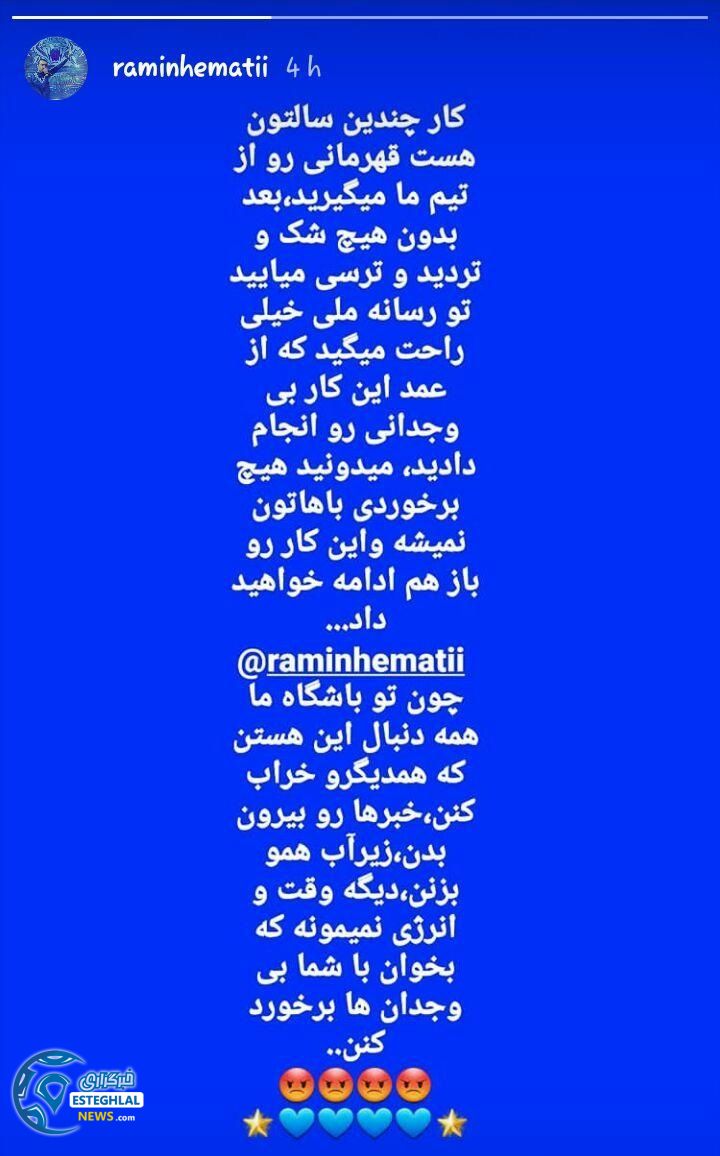Click the Persian text of the watermark
Image resolution: width=720 pixels, height=1156 pixels.
coord(107,1081)
